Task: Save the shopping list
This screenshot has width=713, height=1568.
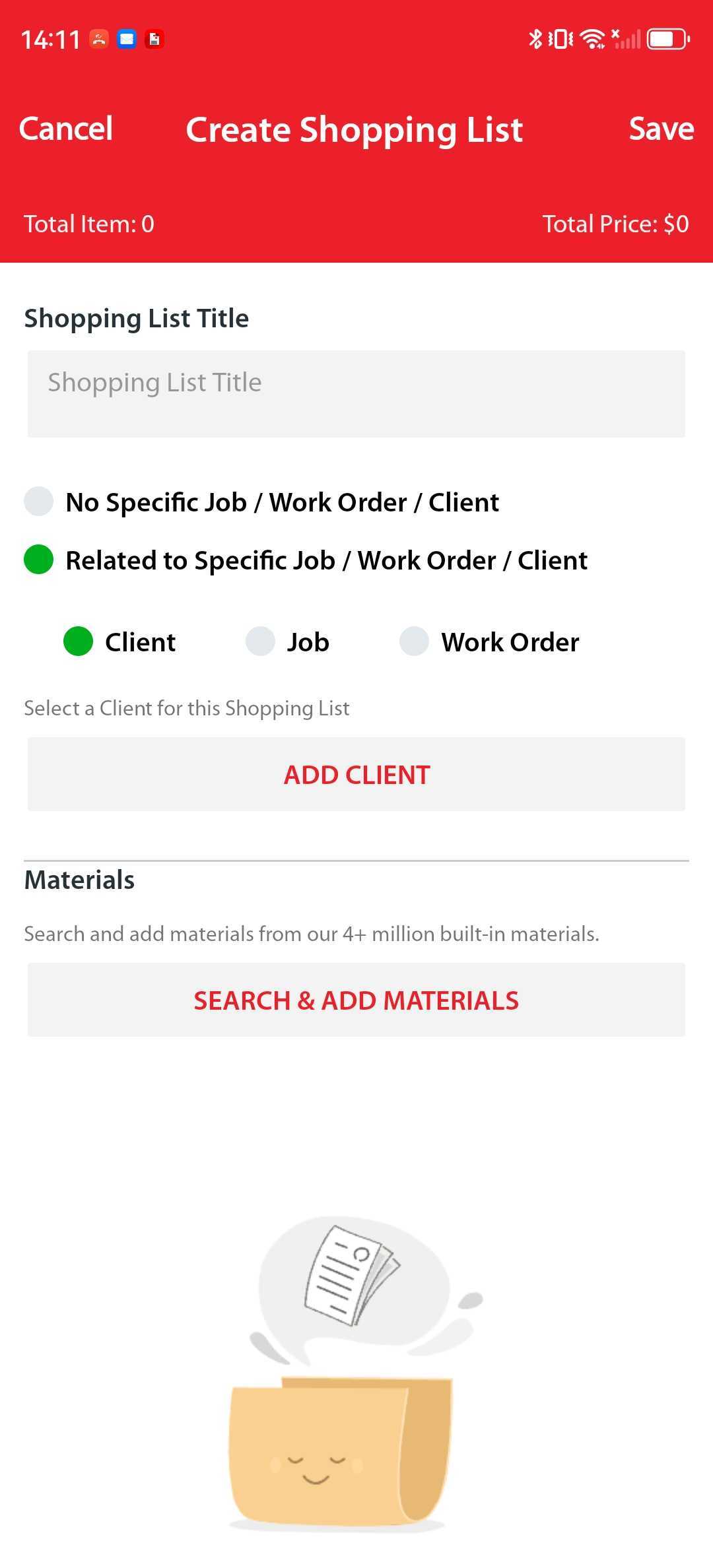Action: (661, 129)
